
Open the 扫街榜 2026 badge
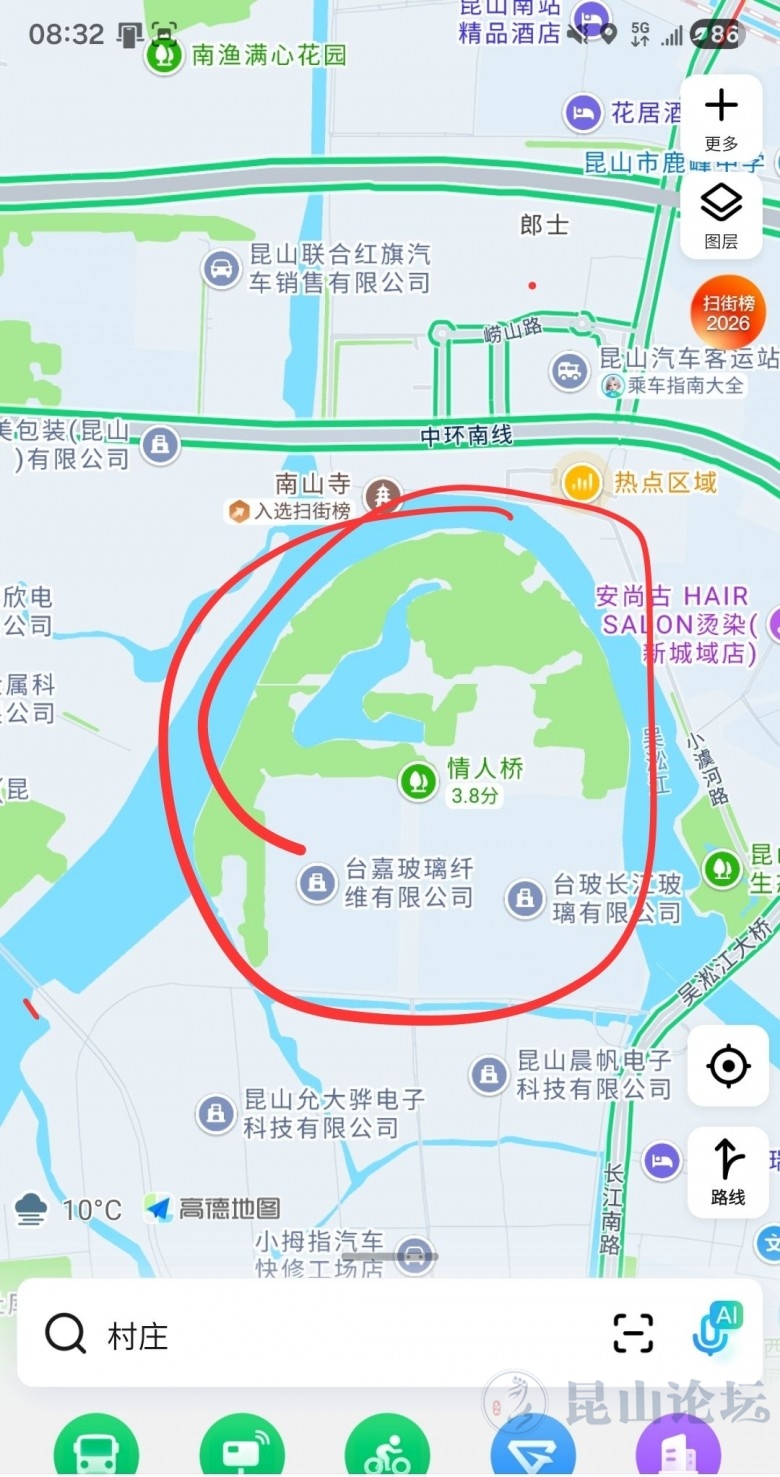728,312
